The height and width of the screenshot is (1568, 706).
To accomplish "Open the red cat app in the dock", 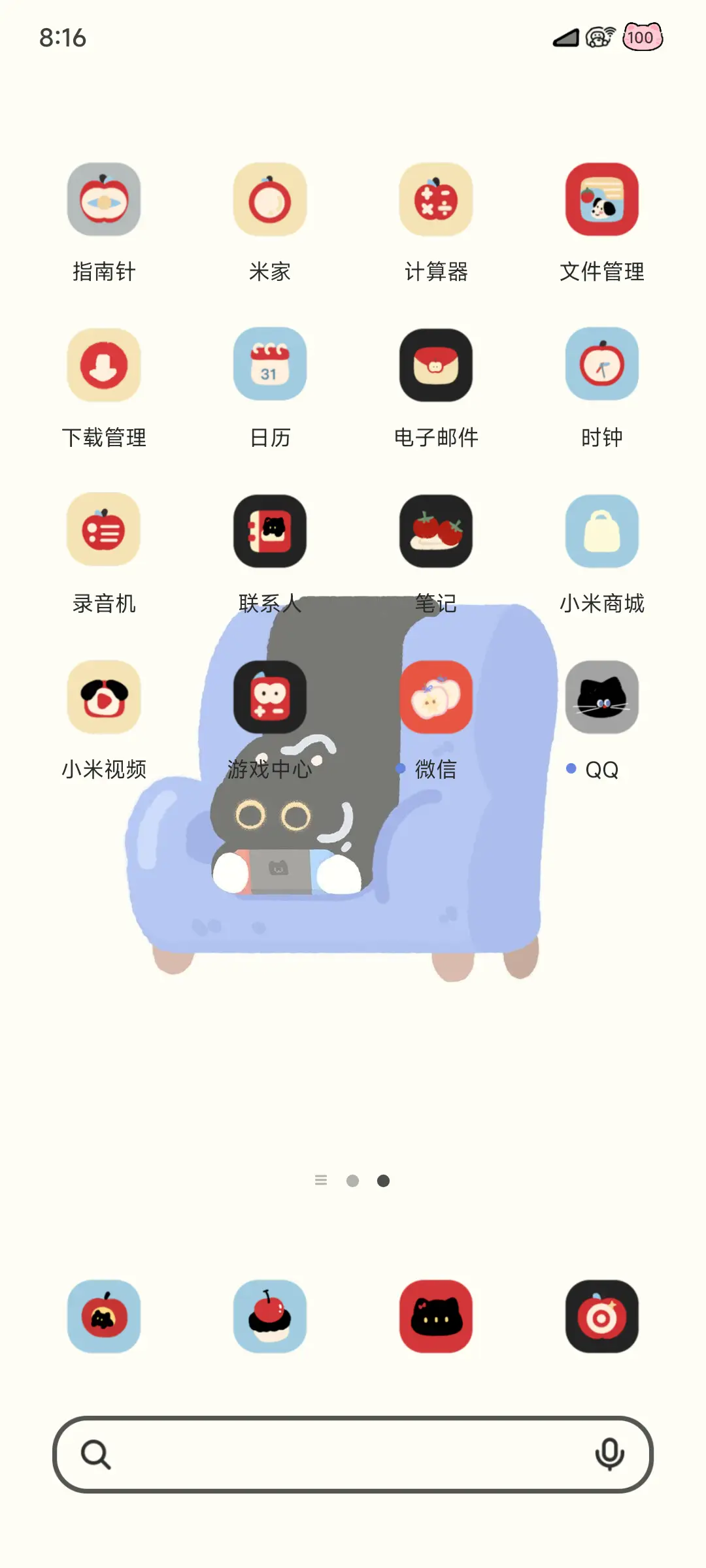I will tap(437, 1316).
